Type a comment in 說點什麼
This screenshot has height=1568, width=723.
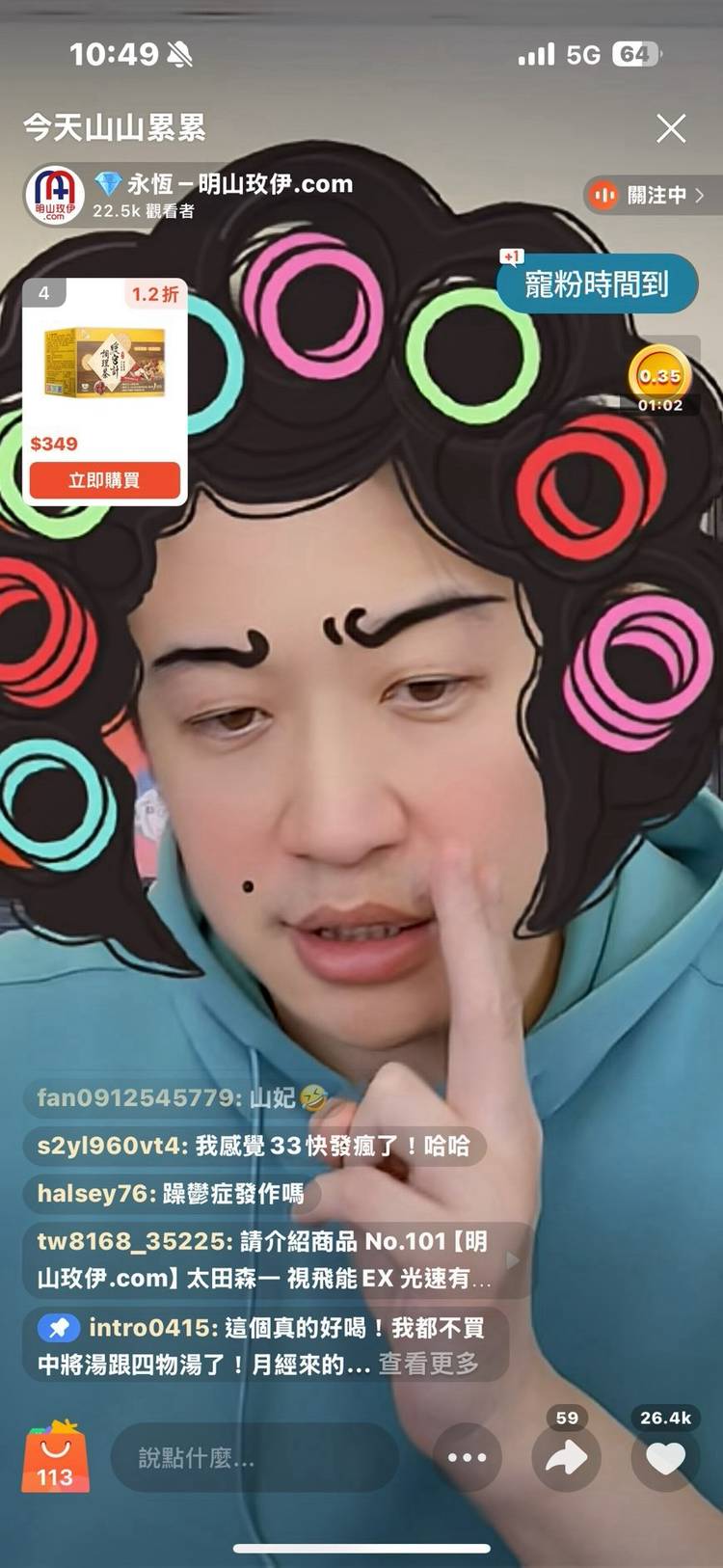point(253,1457)
